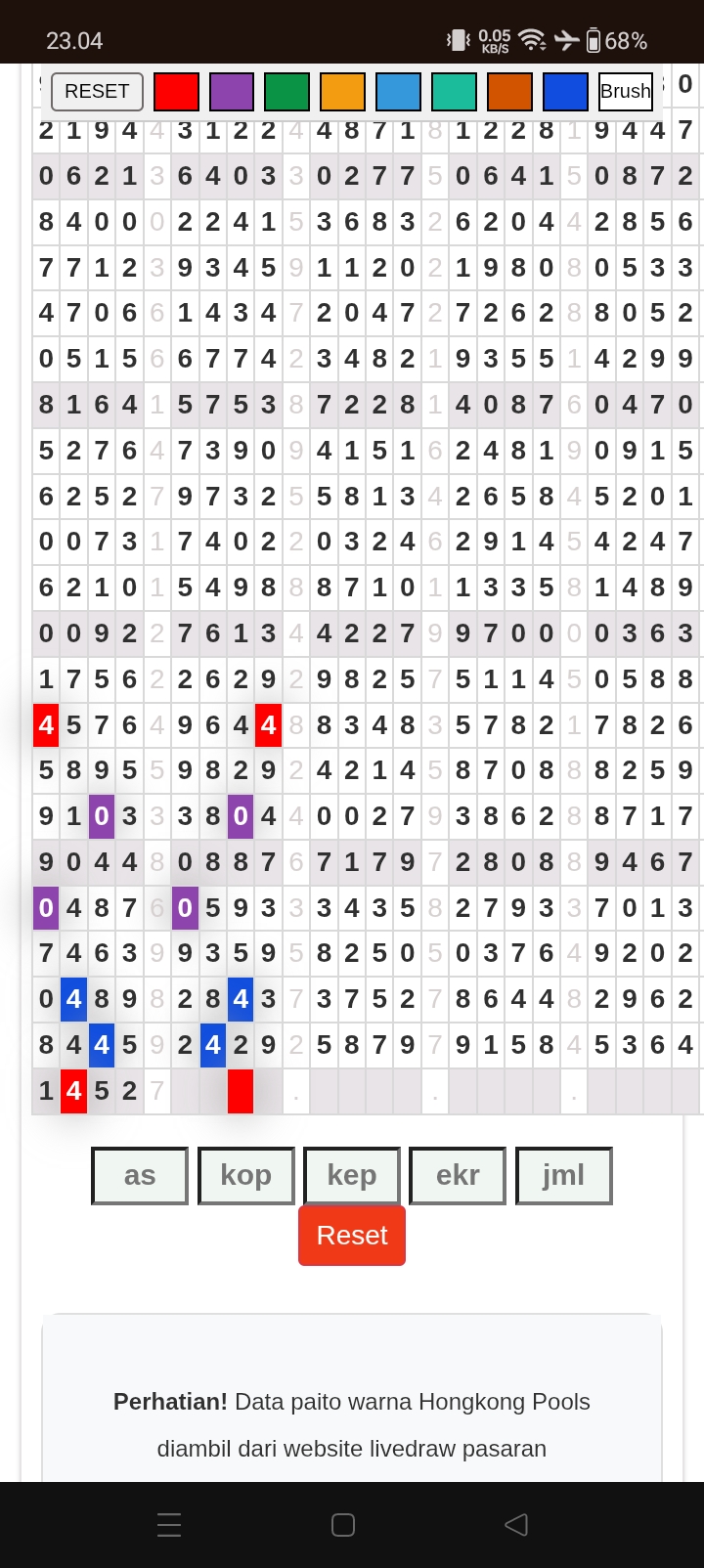704x1568 pixels.
Task: Tap the gray RESET button in the color toolbar
Action: point(97,92)
